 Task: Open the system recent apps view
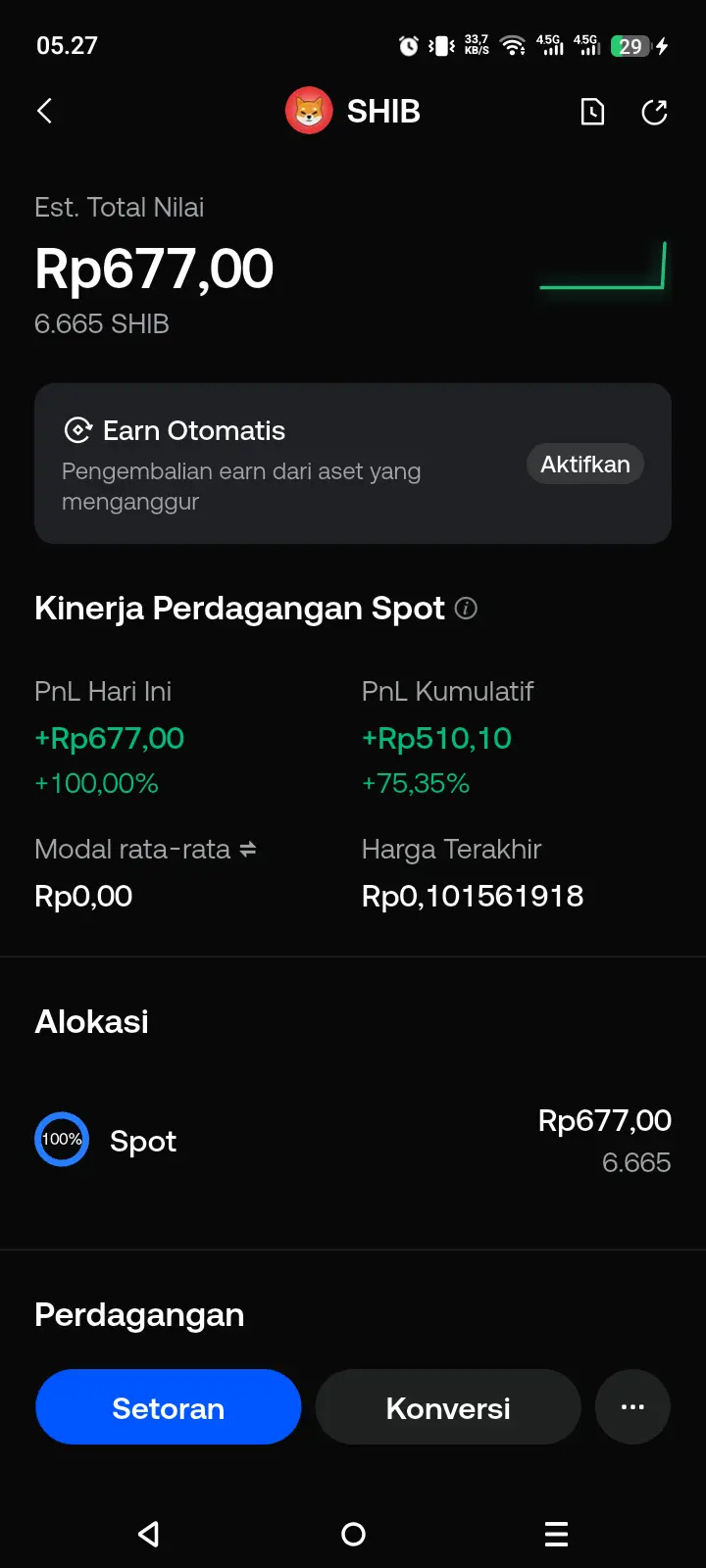556,1534
